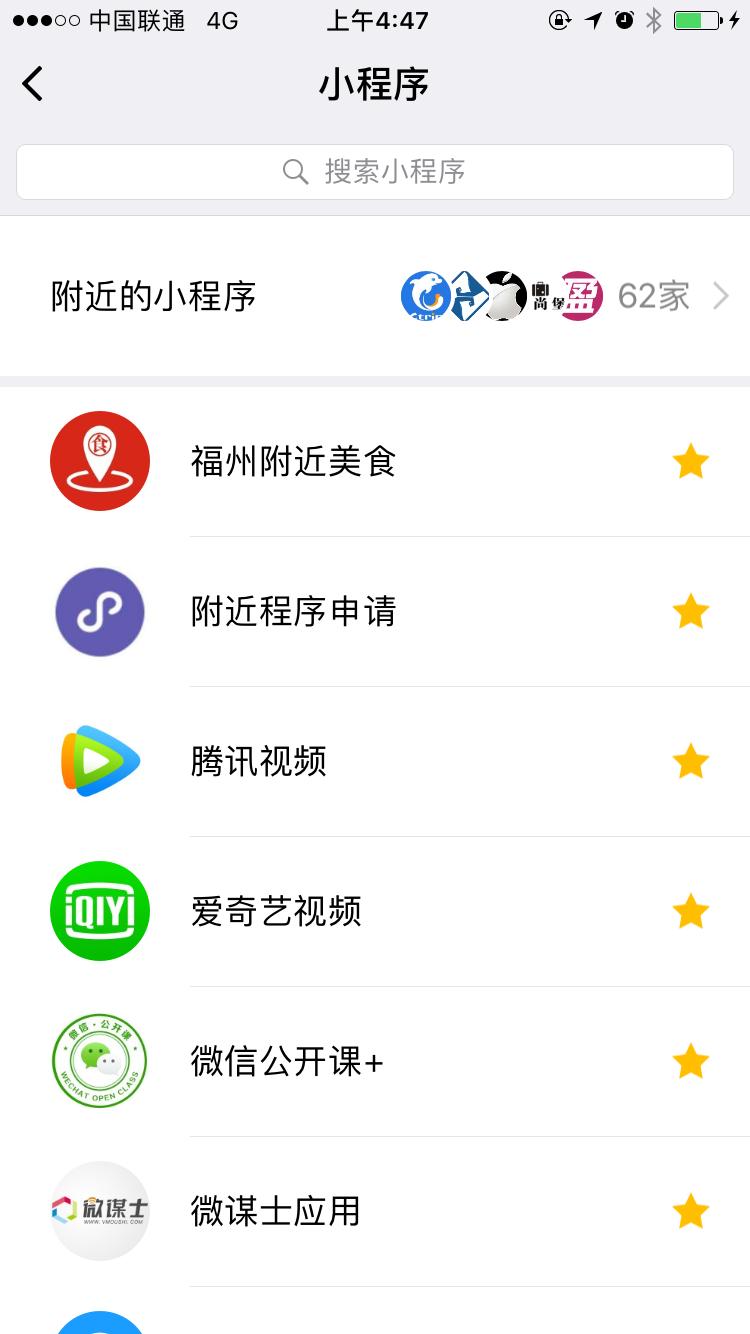Toggle the star beside 微信公开课+
The width and height of the screenshot is (750, 1334).
click(x=691, y=1061)
